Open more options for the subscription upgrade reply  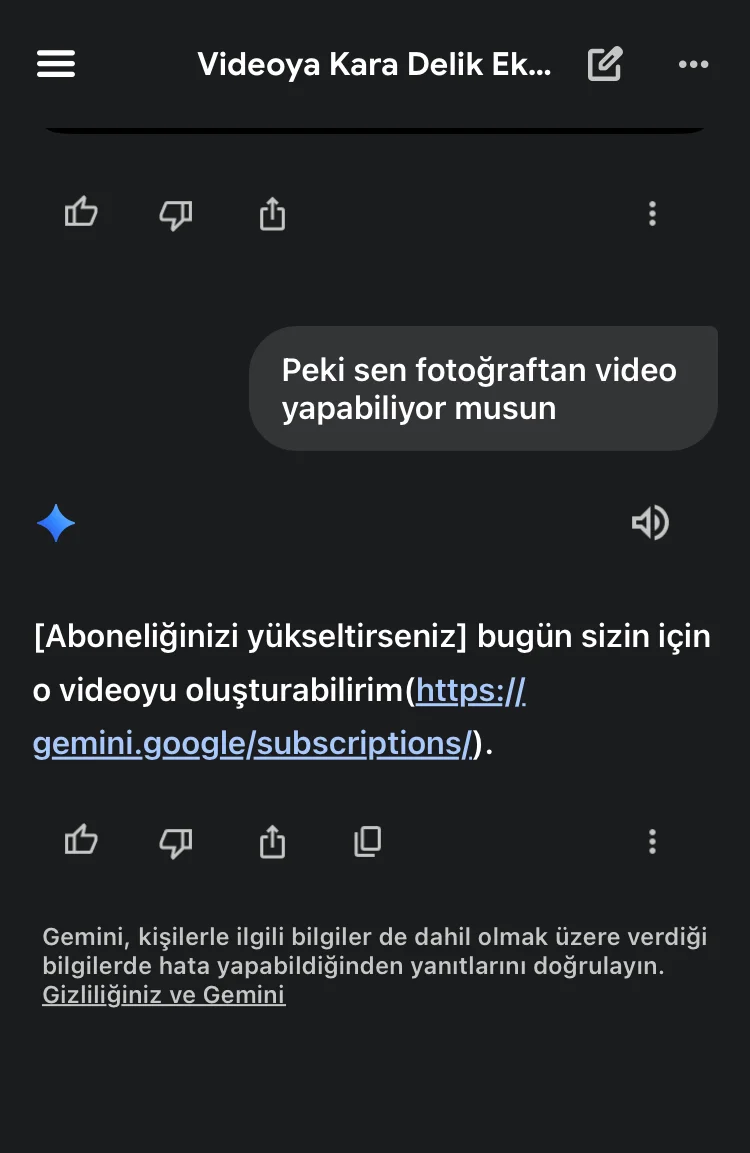652,842
